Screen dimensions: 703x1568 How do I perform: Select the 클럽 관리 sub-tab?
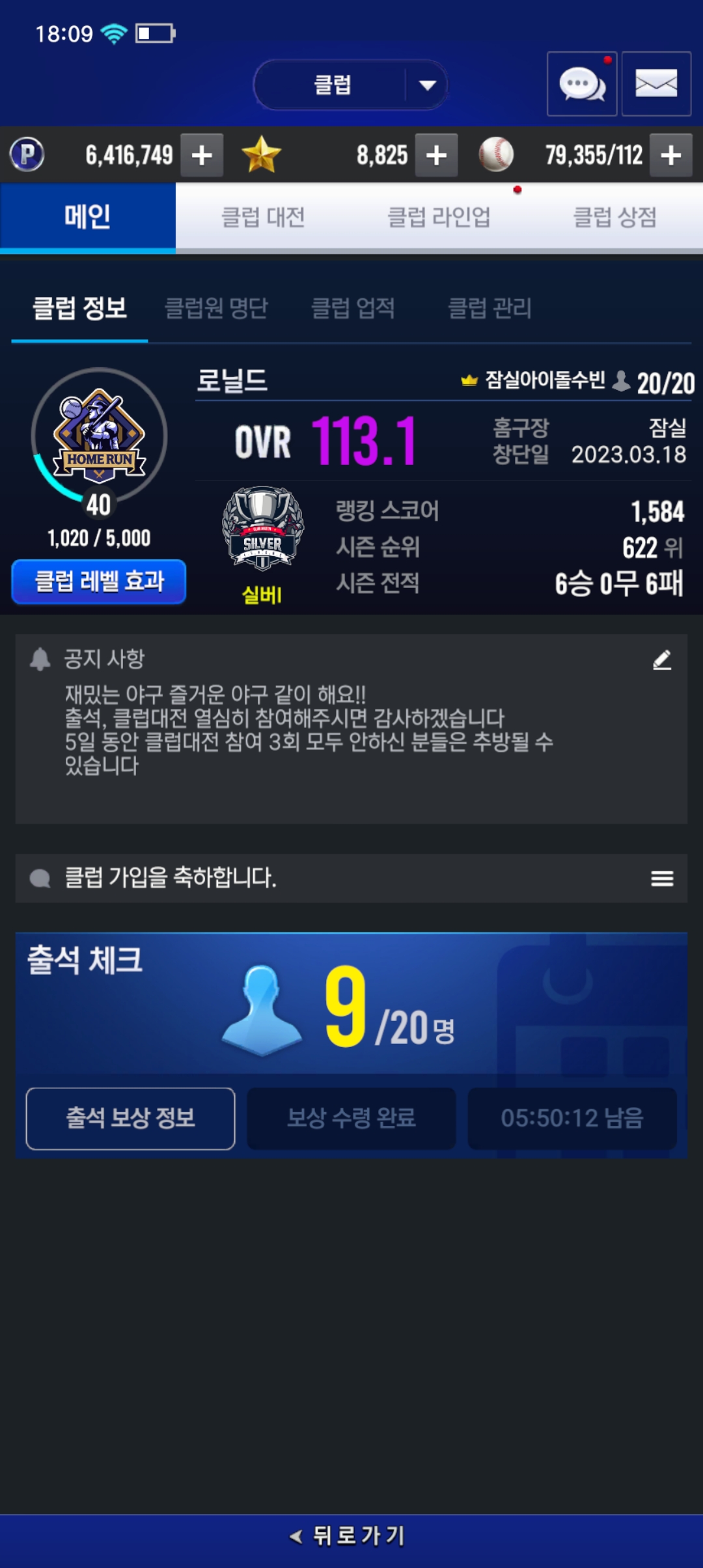(x=489, y=308)
